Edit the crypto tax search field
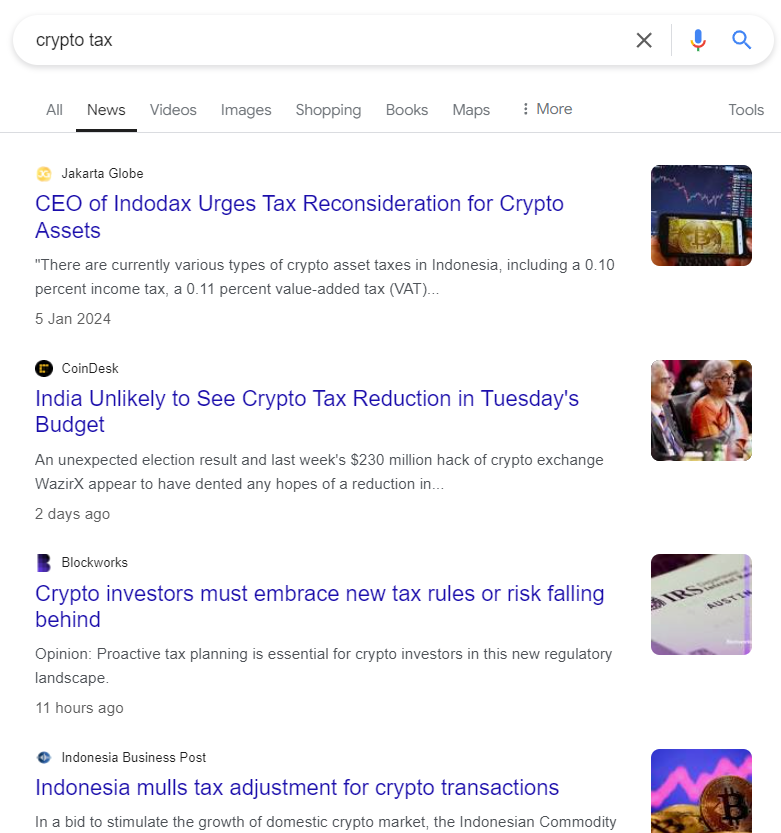 click(x=320, y=40)
